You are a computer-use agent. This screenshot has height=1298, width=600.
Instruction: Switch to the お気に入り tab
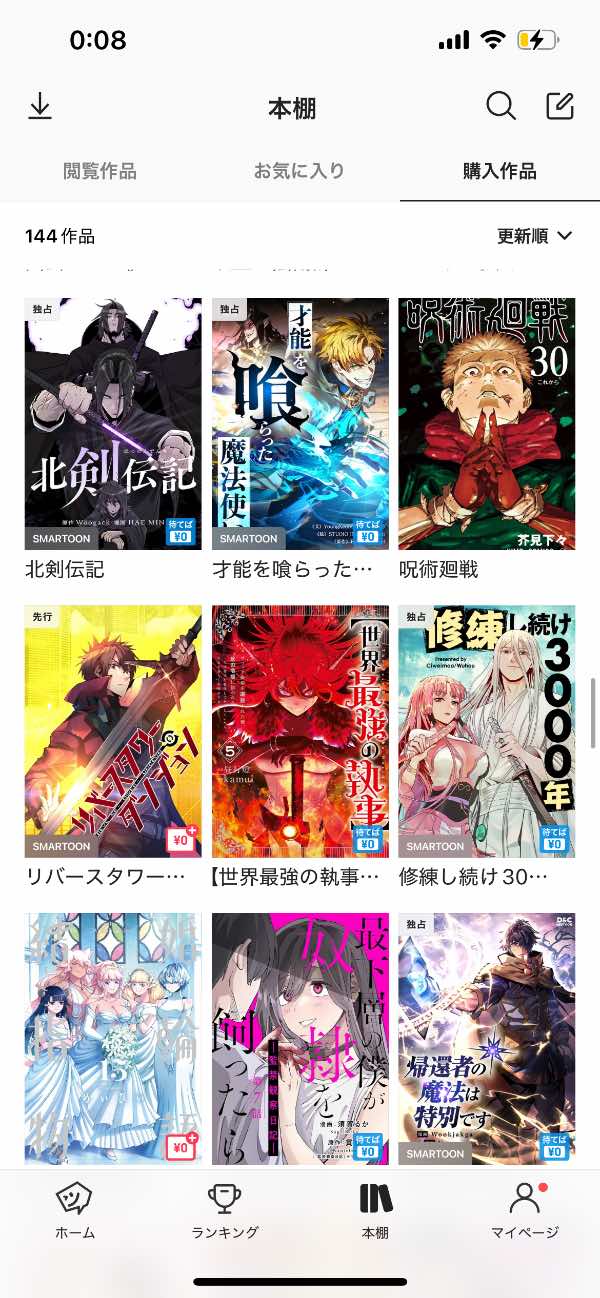pyautogui.click(x=299, y=171)
